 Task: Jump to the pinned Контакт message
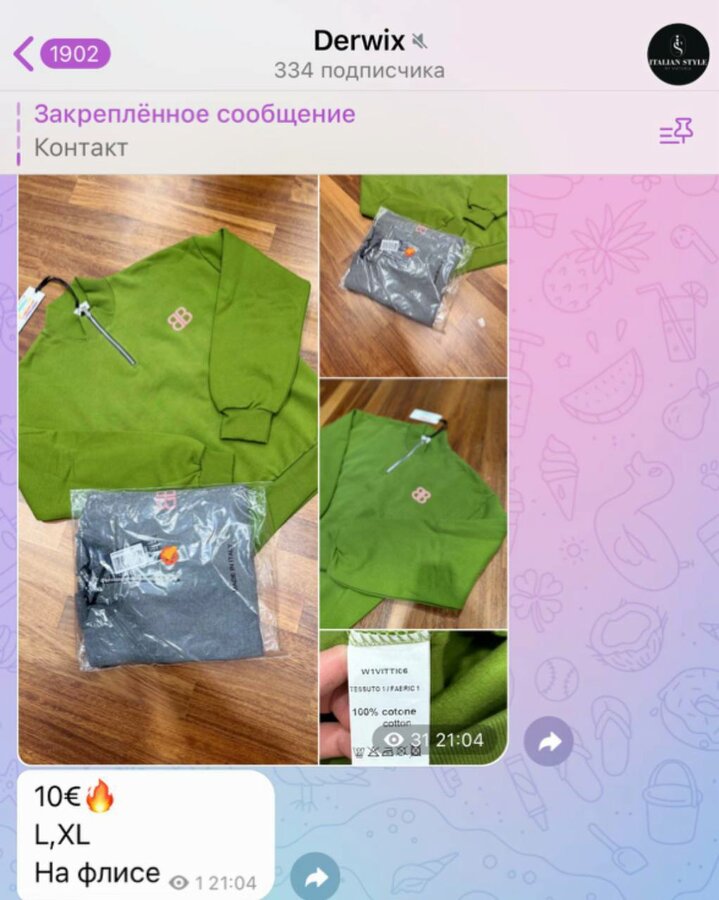[195, 131]
